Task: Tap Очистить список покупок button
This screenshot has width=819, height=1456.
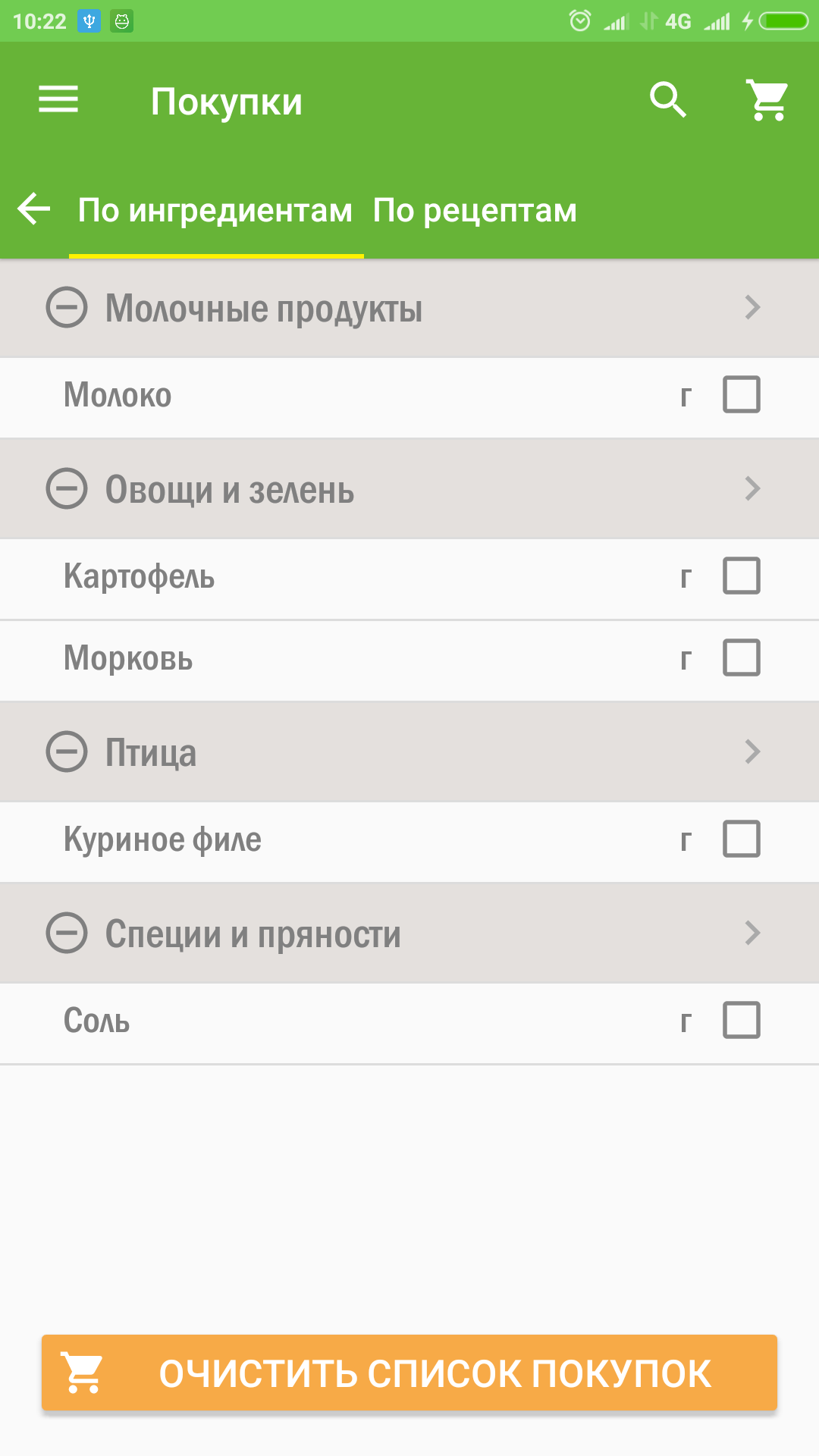Action: click(x=409, y=1373)
